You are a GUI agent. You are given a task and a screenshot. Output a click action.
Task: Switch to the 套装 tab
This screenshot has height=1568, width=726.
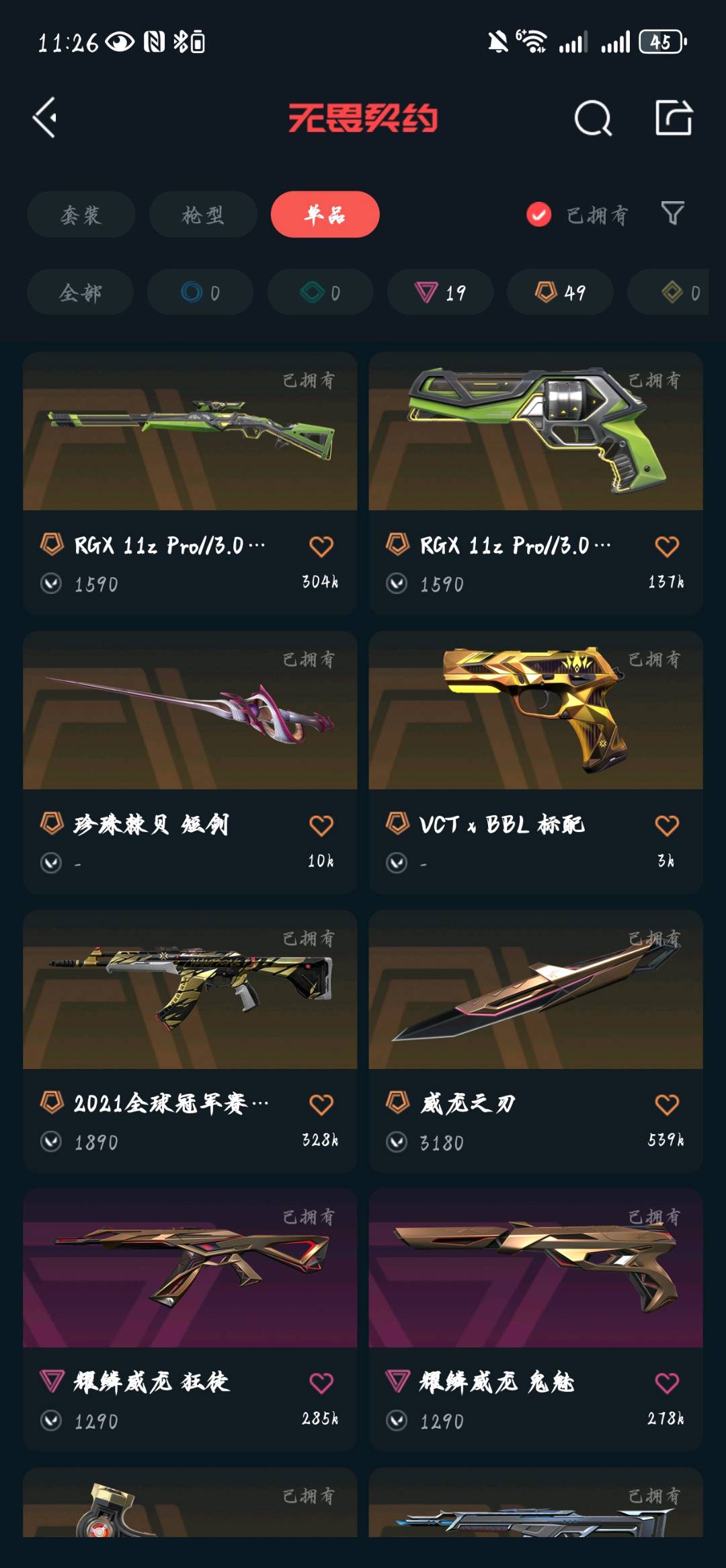tap(81, 215)
